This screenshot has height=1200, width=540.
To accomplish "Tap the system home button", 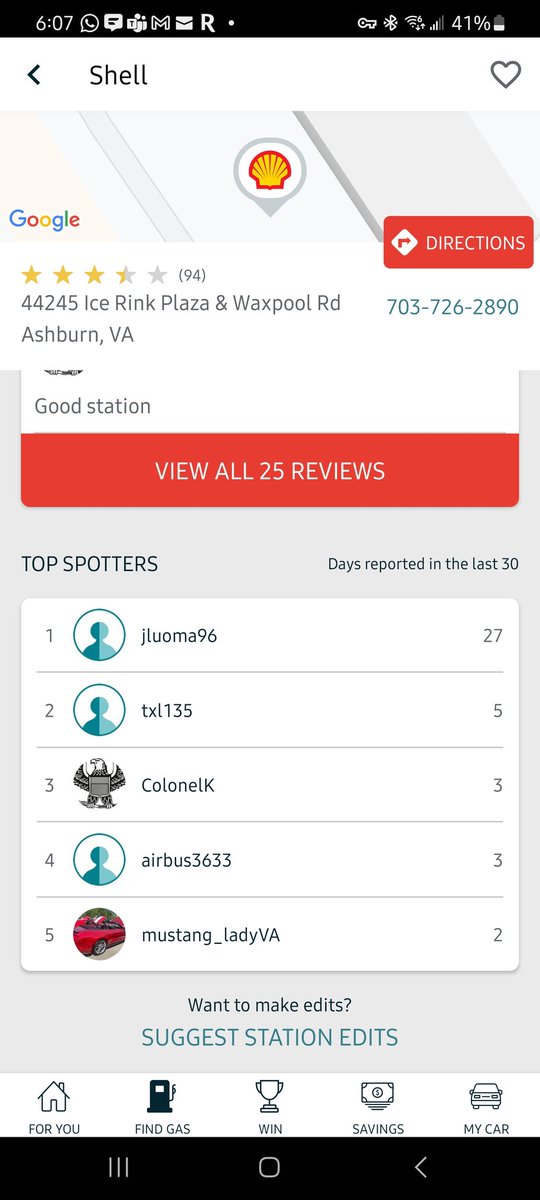I will [269, 1167].
